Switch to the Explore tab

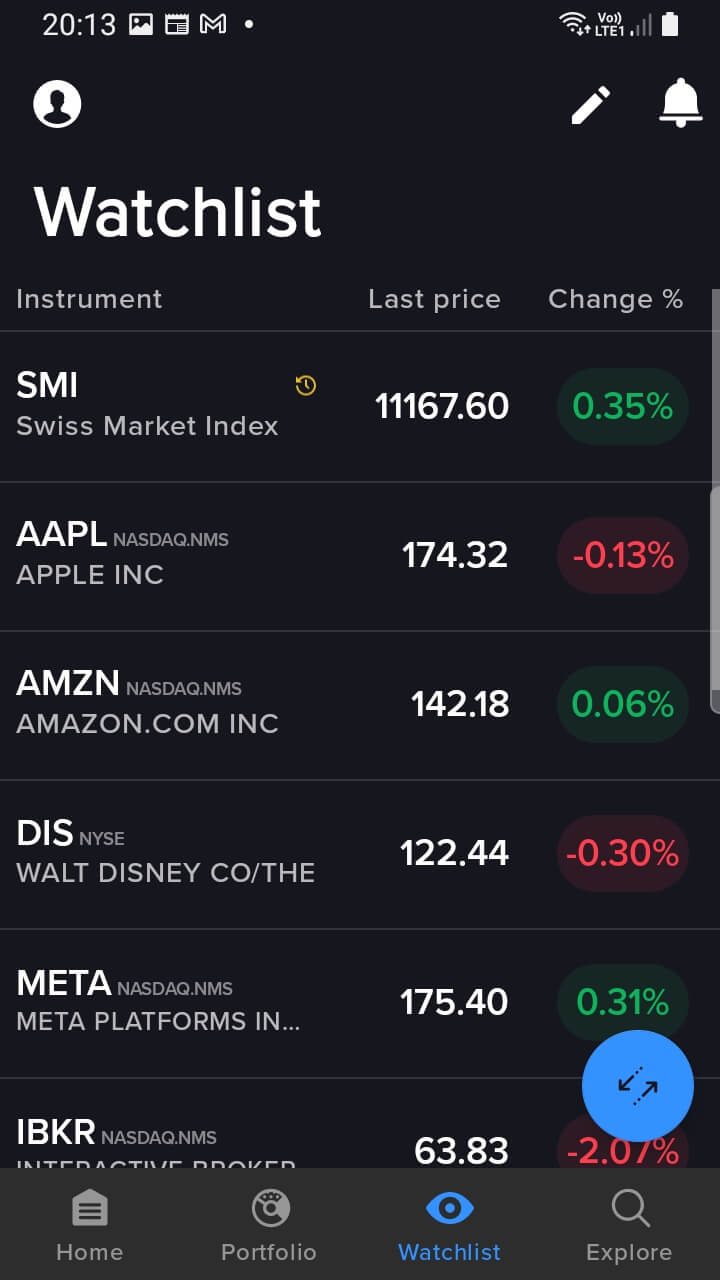(x=629, y=1226)
